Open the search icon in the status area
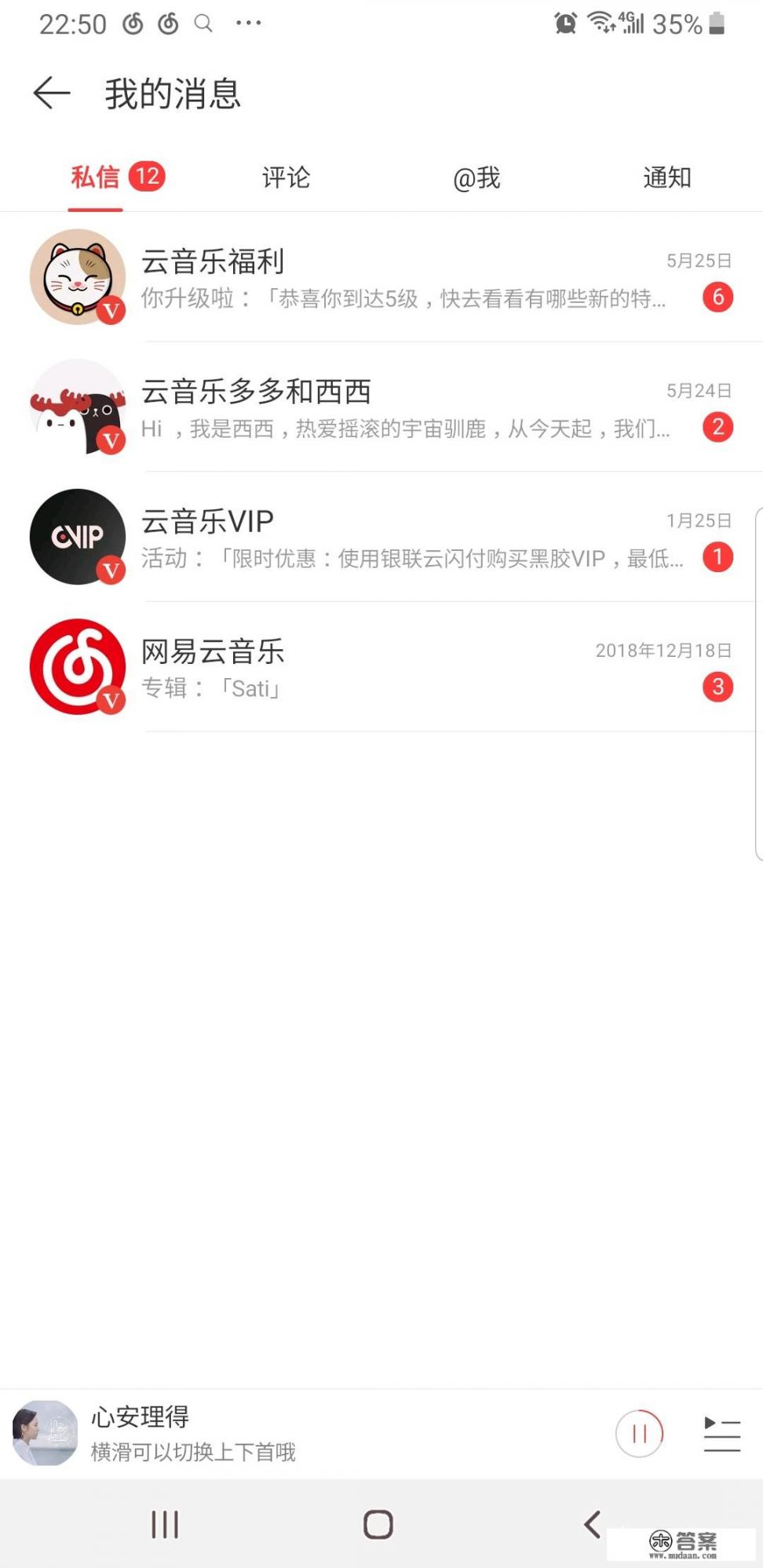 pos(204,24)
